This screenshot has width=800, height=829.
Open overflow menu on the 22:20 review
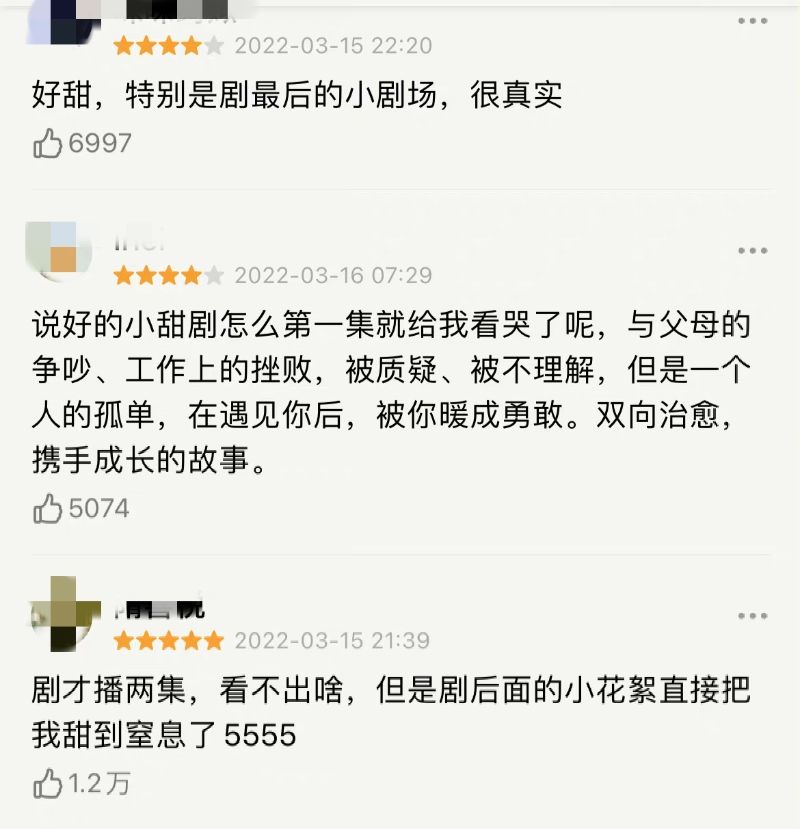752,22
